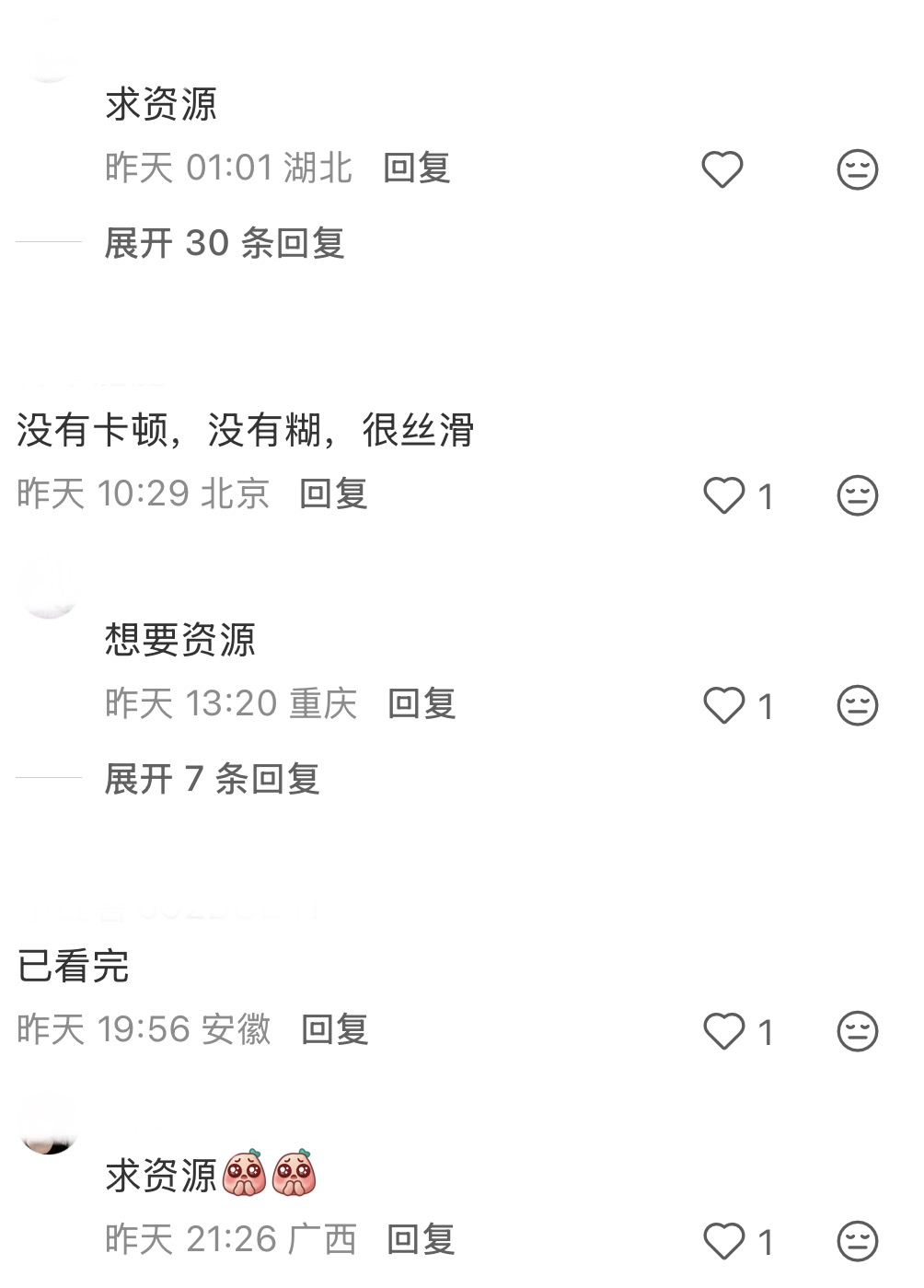
Task: Reply to the 已看完 comment
Action: pos(335,1029)
